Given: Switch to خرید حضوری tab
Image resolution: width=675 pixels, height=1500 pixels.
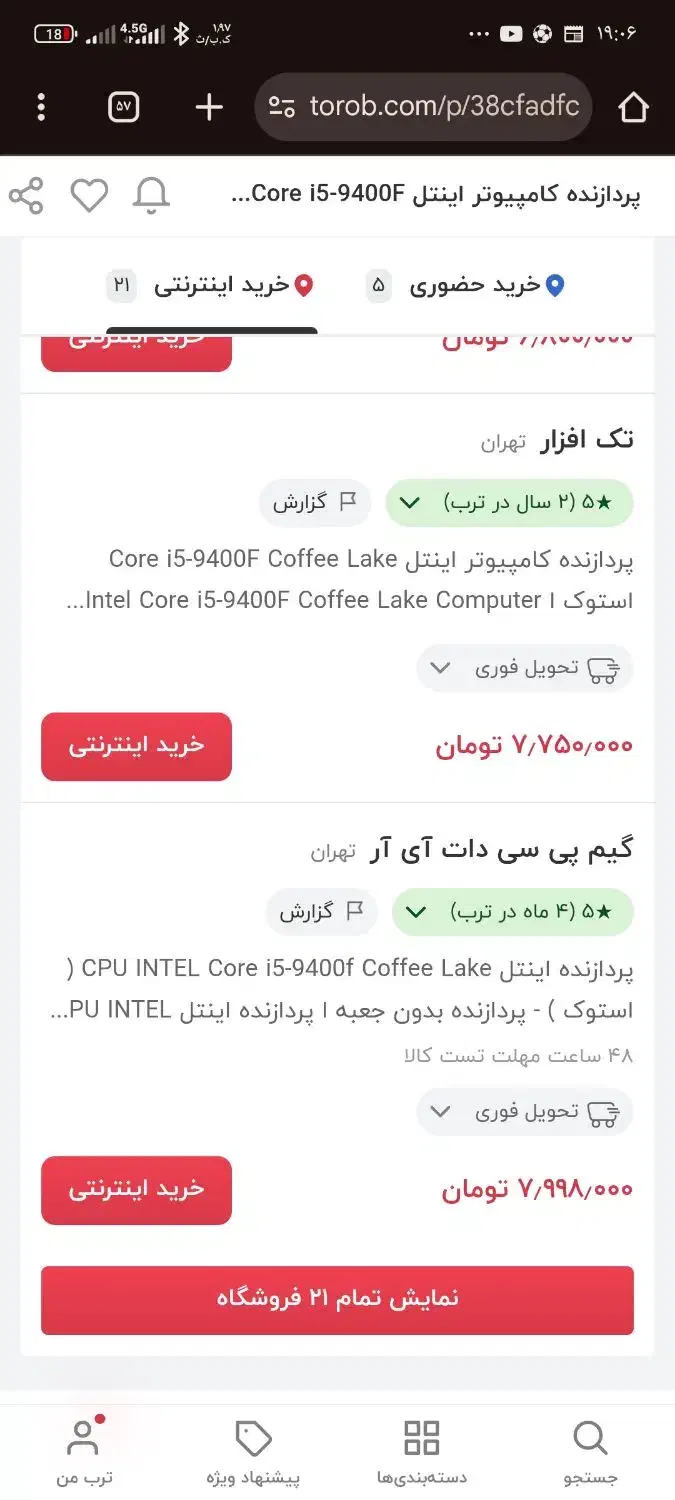Looking at the screenshot, I should [466, 286].
